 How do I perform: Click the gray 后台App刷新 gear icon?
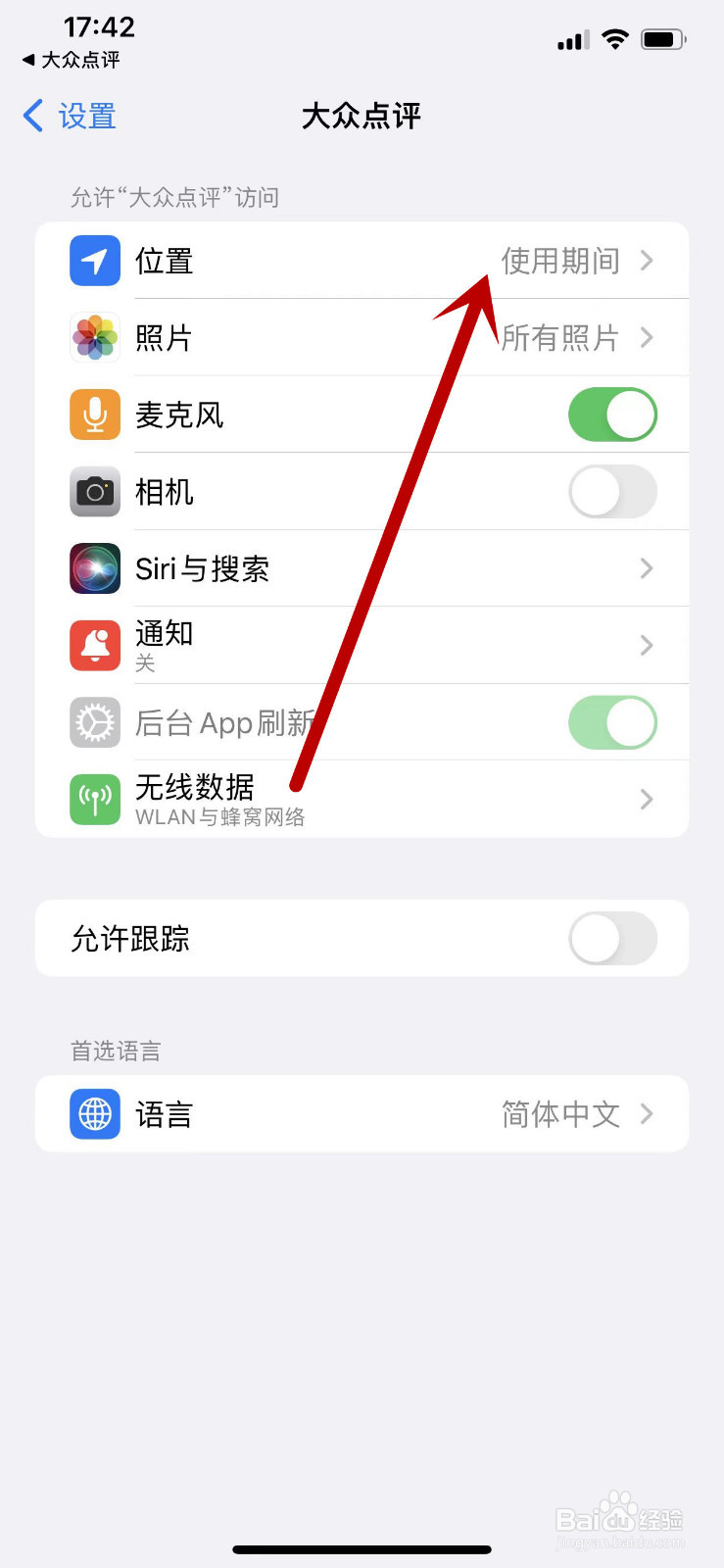pyautogui.click(x=94, y=722)
